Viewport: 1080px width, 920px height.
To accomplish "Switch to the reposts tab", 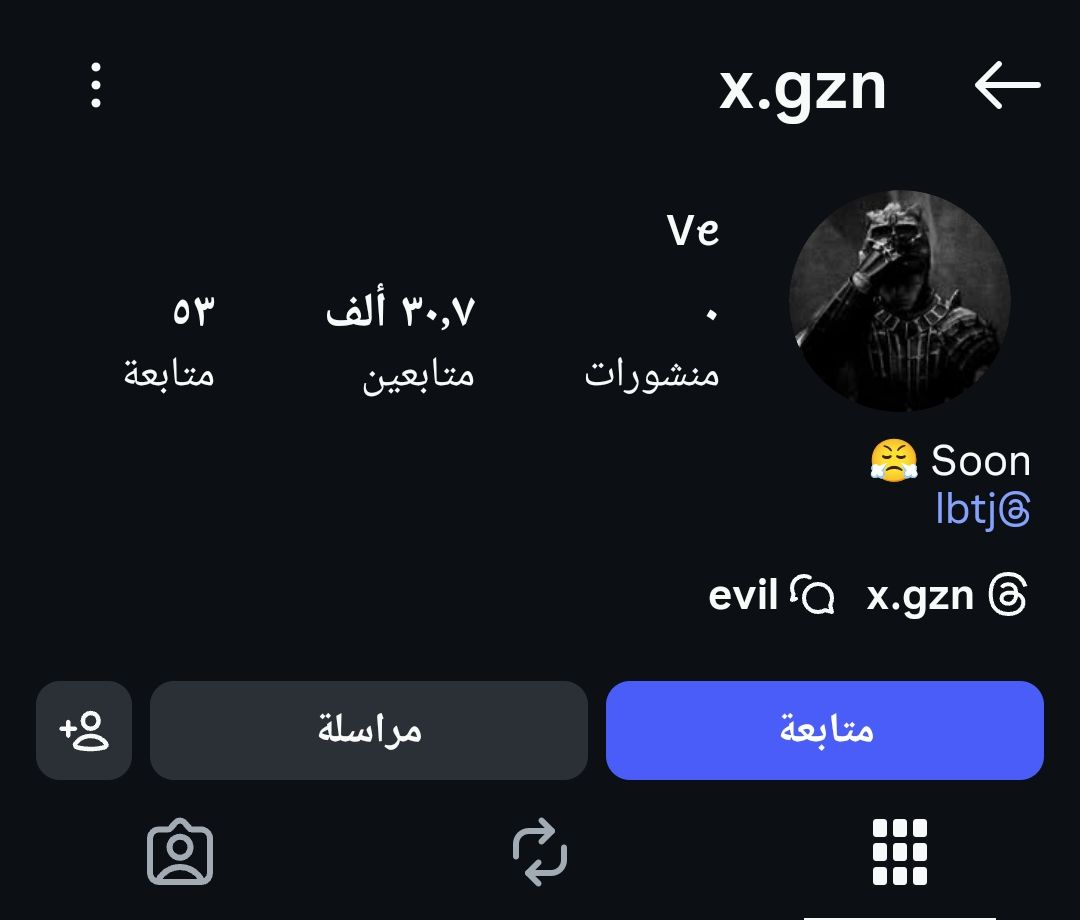I will pyautogui.click(x=540, y=852).
